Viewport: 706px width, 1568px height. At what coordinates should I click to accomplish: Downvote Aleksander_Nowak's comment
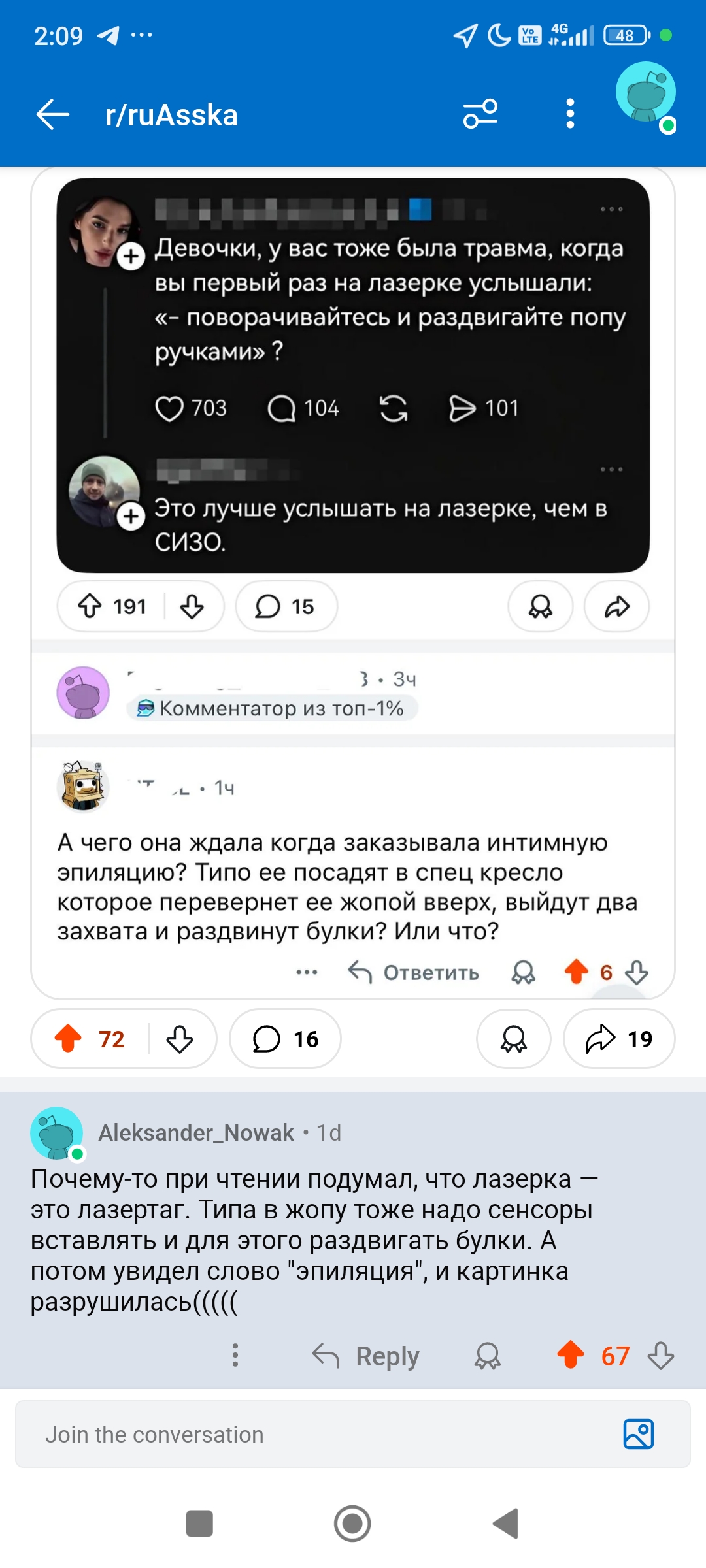coord(661,1356)
